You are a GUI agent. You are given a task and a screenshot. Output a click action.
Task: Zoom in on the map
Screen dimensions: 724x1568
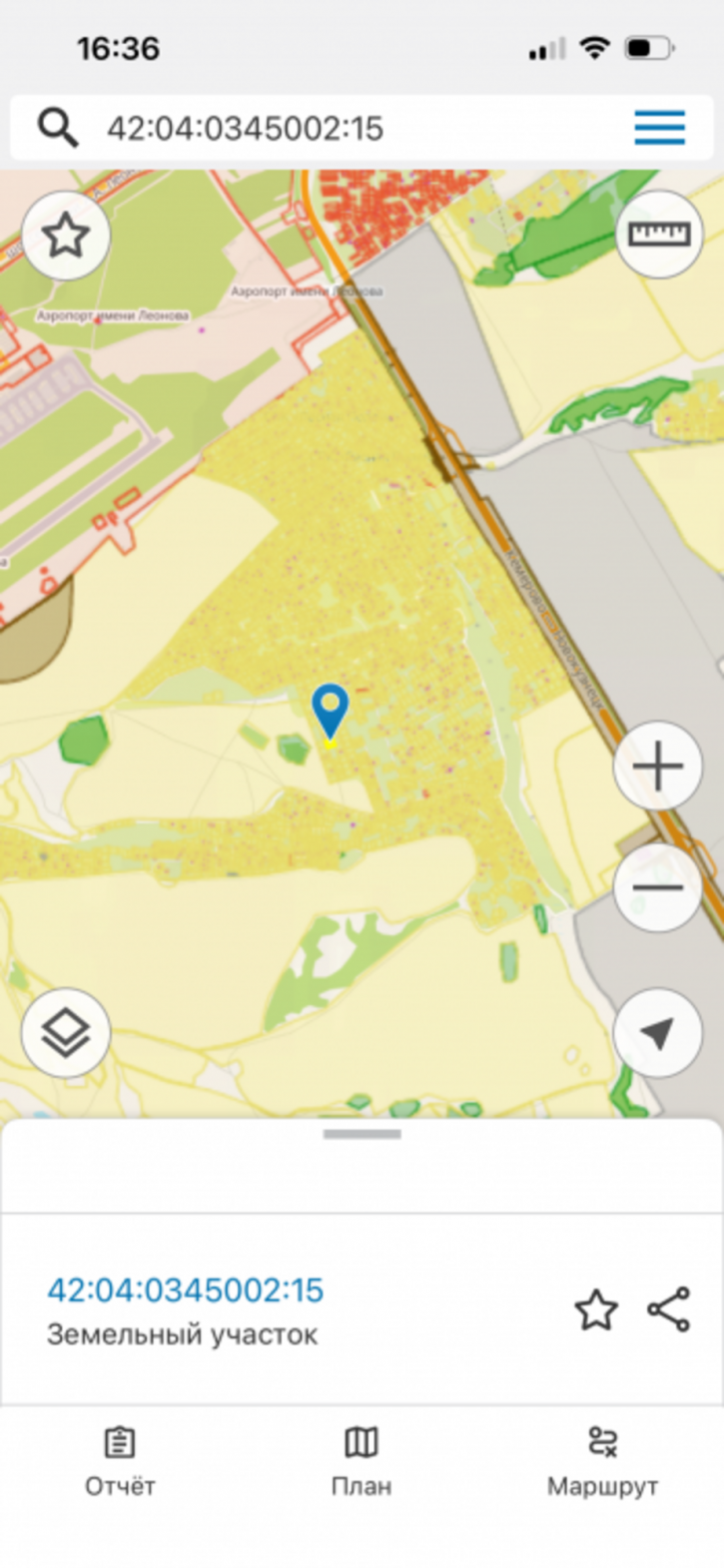point(658,767)
